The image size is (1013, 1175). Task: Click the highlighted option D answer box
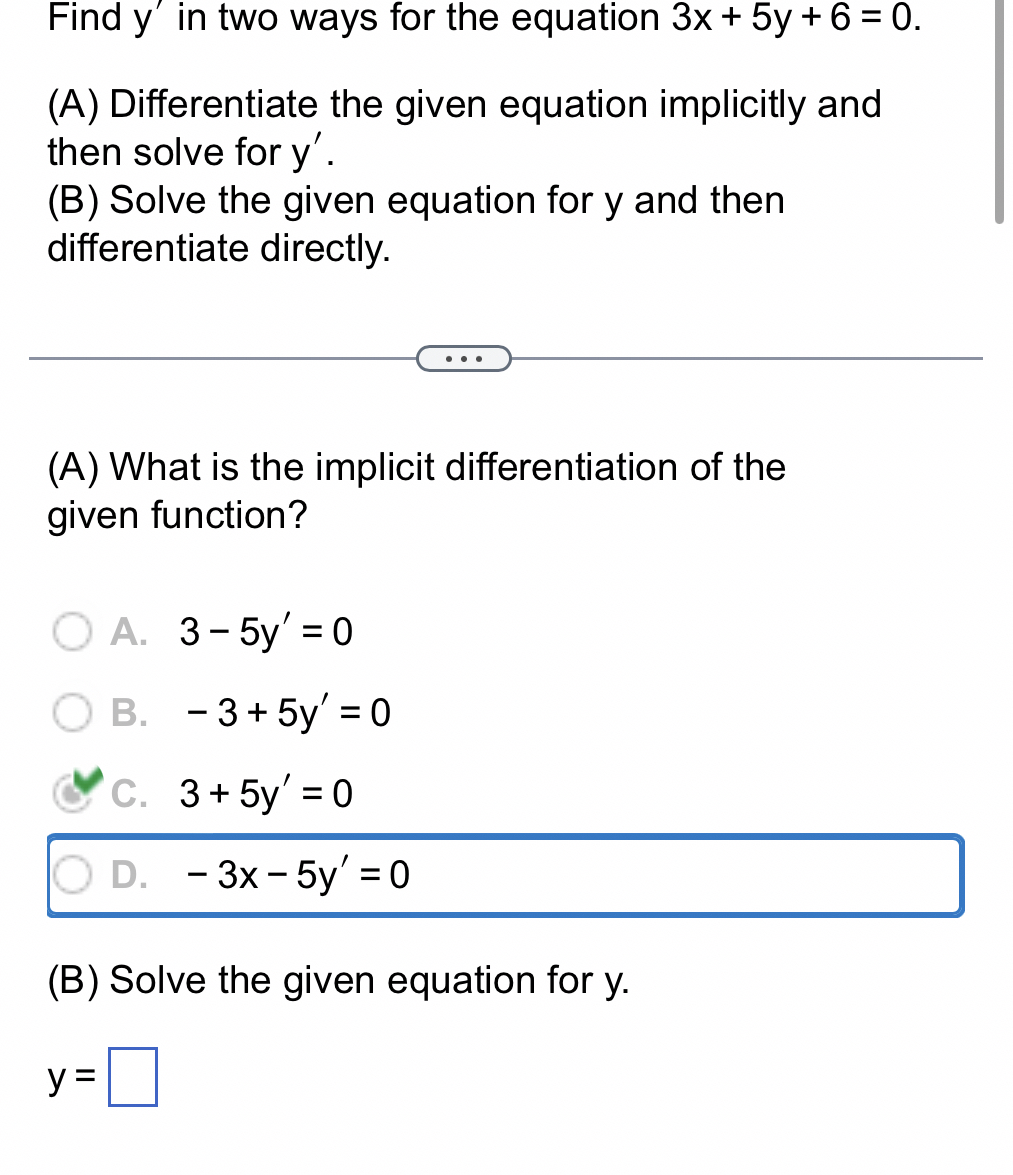pyautogui.click(x=505, y=875)
